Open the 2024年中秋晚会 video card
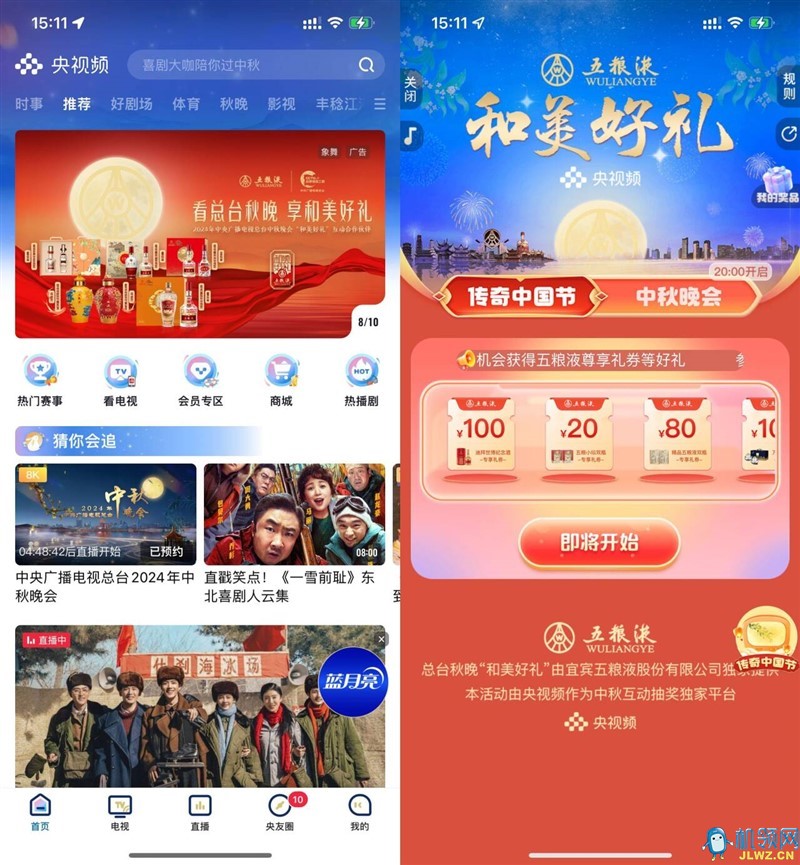800x865 pixels. point(105,515)
